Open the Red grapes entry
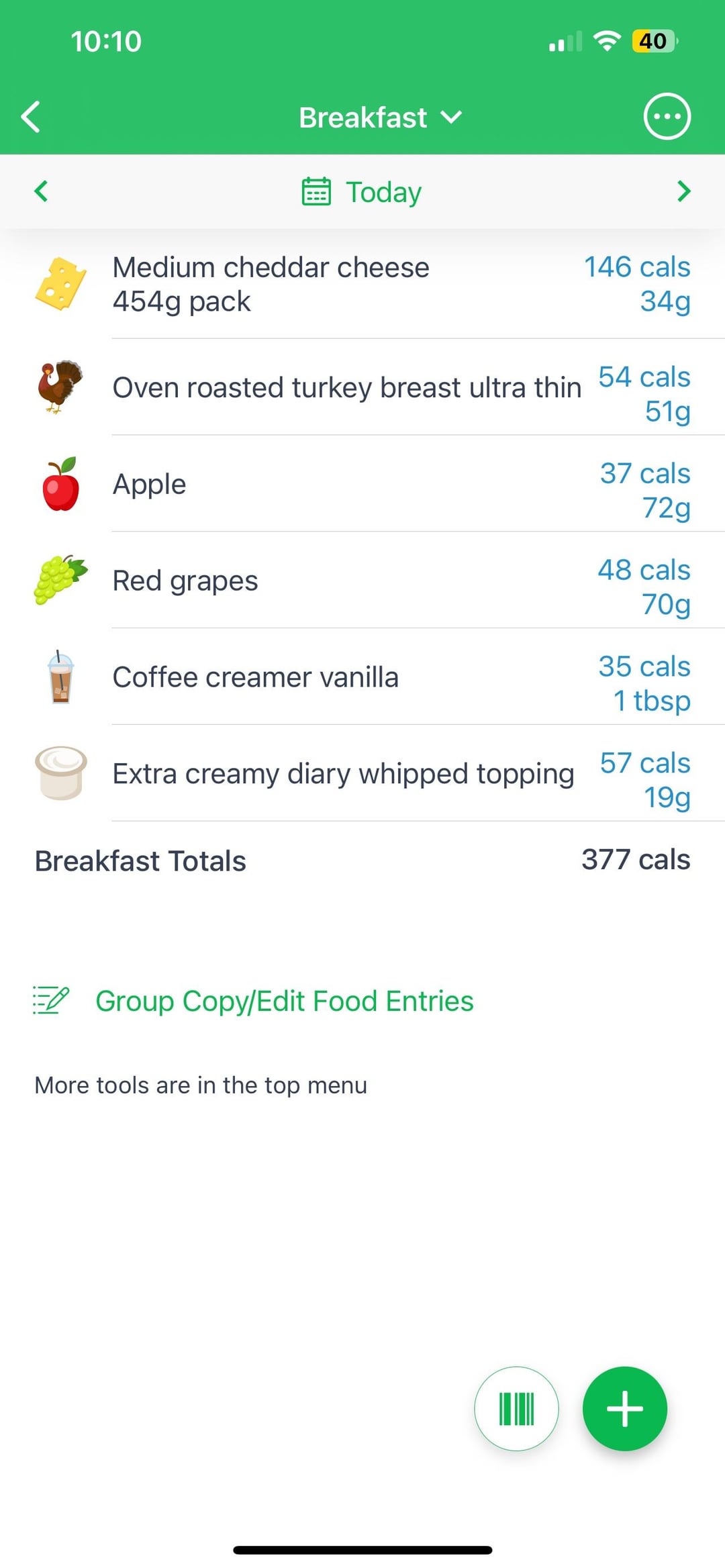Screen dimensions: 725x1568 click(x=362, y=581)
